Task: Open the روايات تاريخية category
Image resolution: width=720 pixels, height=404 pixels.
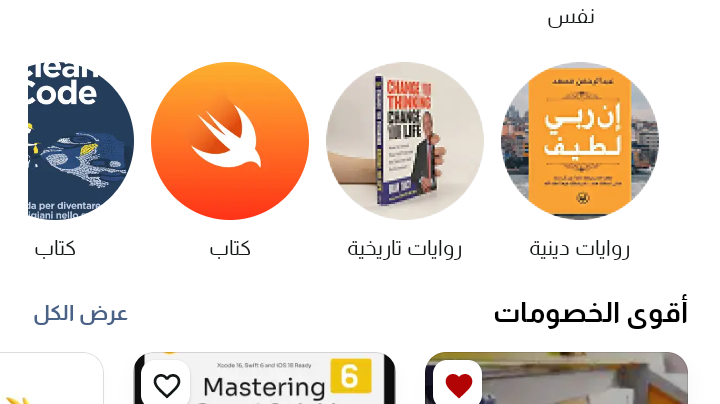Action: [x=404, y=141]
